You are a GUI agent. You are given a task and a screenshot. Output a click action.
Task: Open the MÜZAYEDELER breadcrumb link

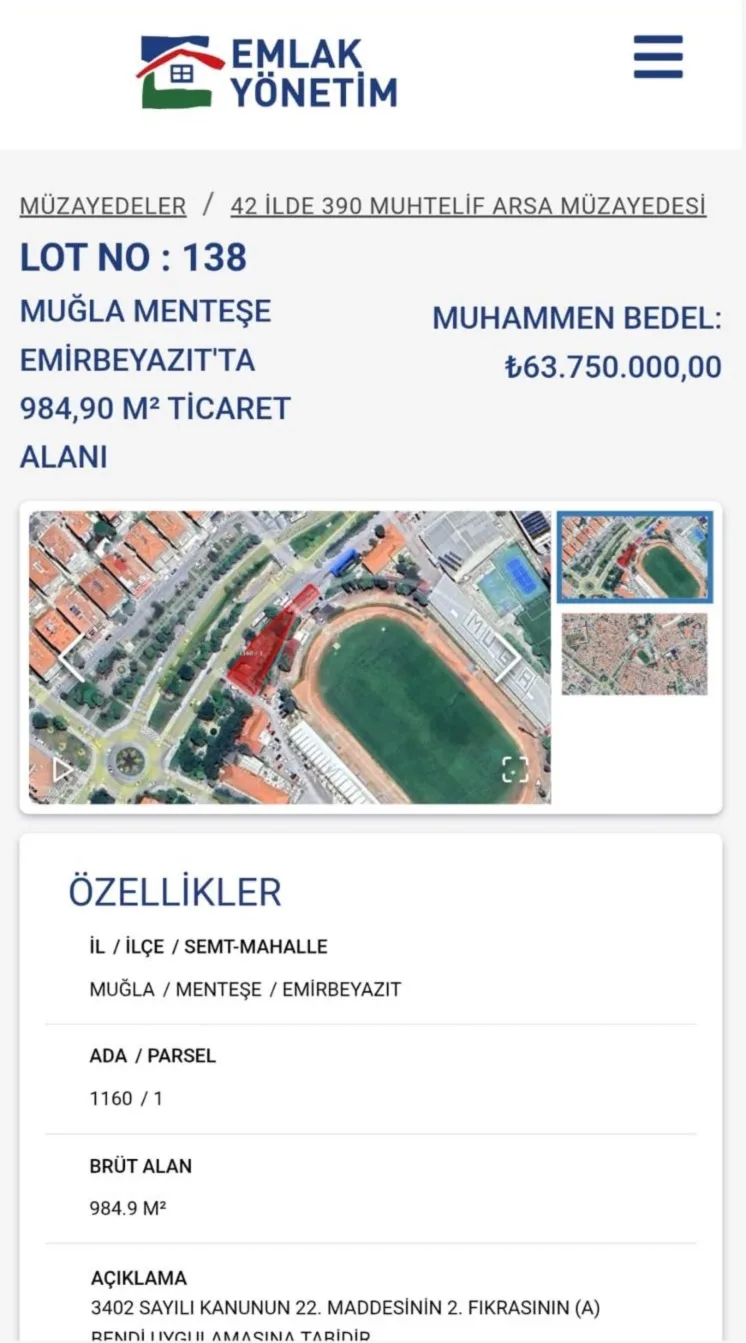pos(103,207)
